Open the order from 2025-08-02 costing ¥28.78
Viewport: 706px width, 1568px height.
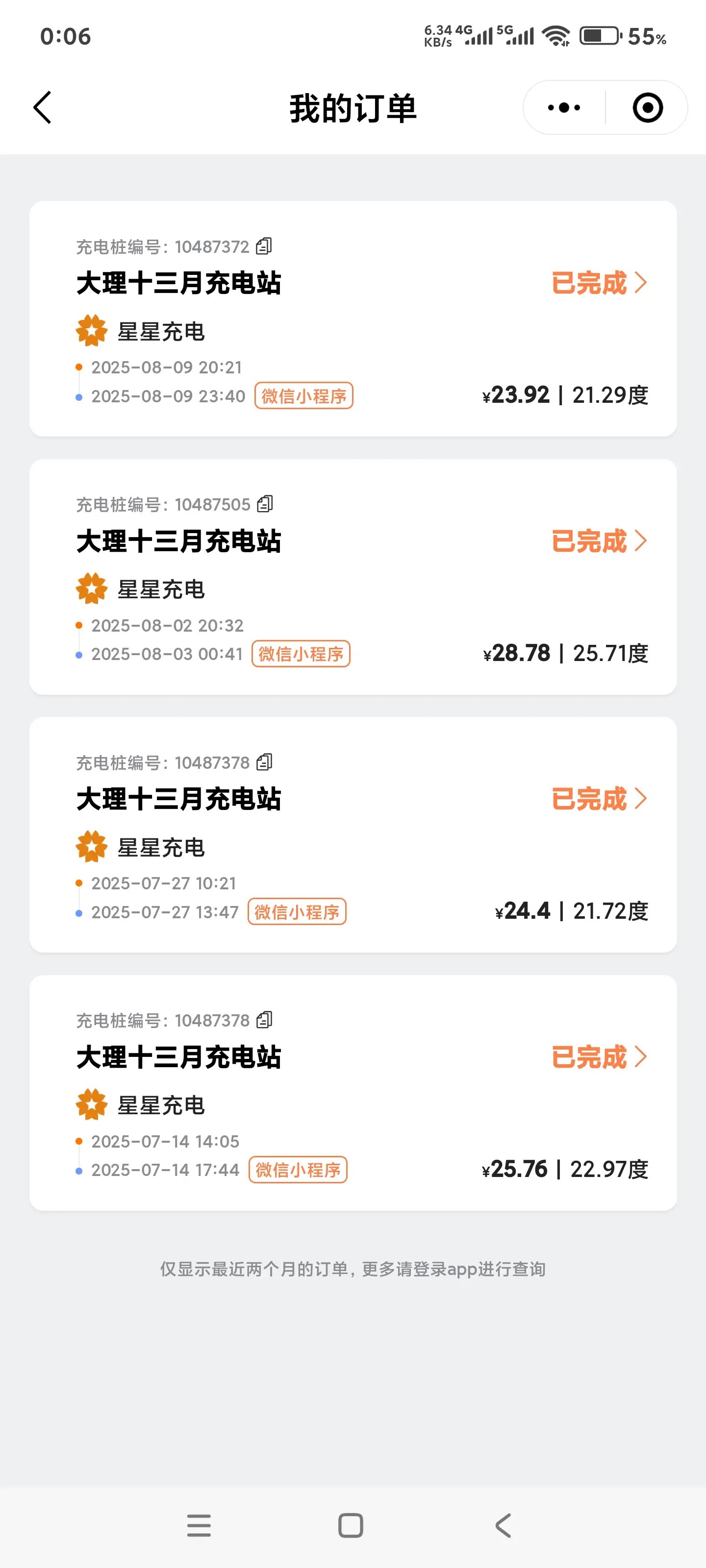coord(599,541)
